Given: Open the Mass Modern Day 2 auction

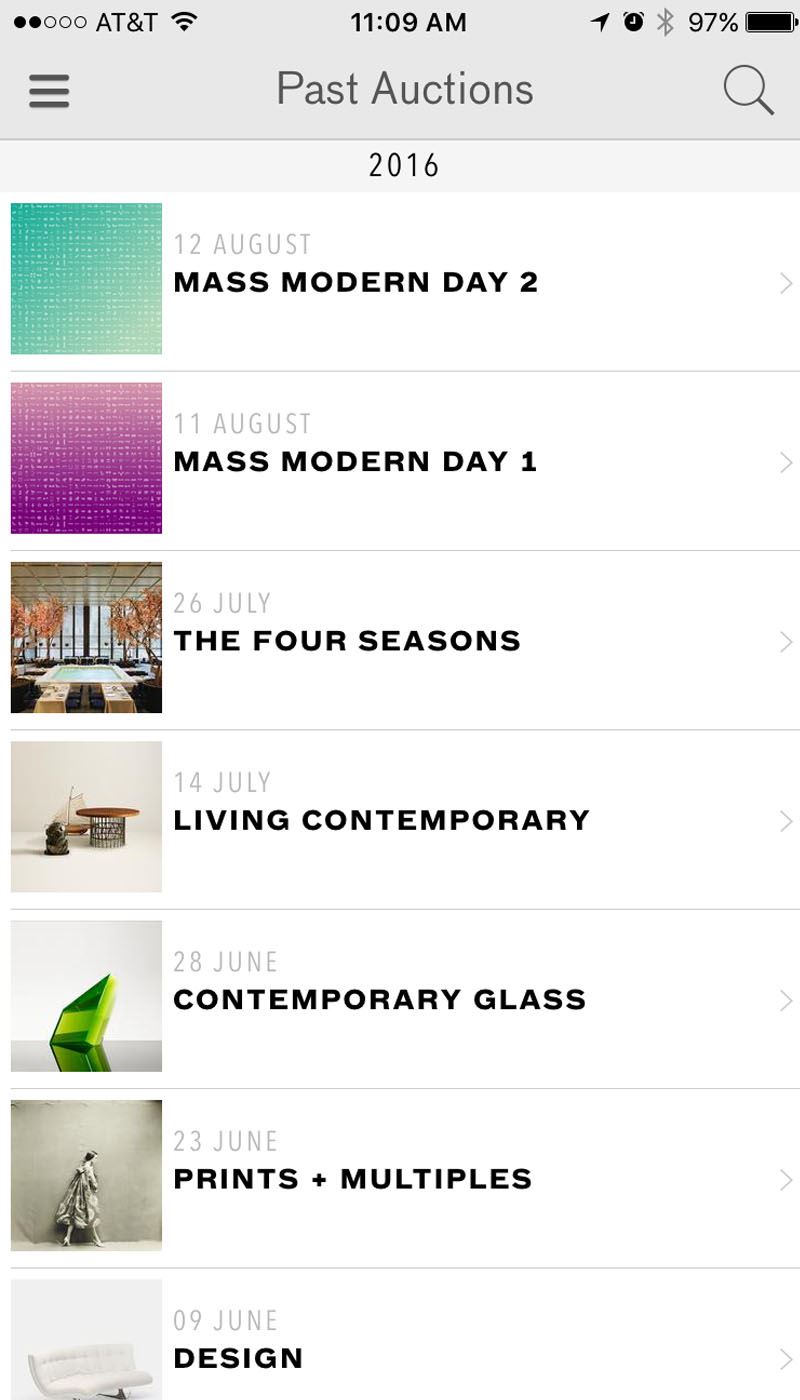Looking at the screenshot, I should pyautogui.click(x=400, y=281).
